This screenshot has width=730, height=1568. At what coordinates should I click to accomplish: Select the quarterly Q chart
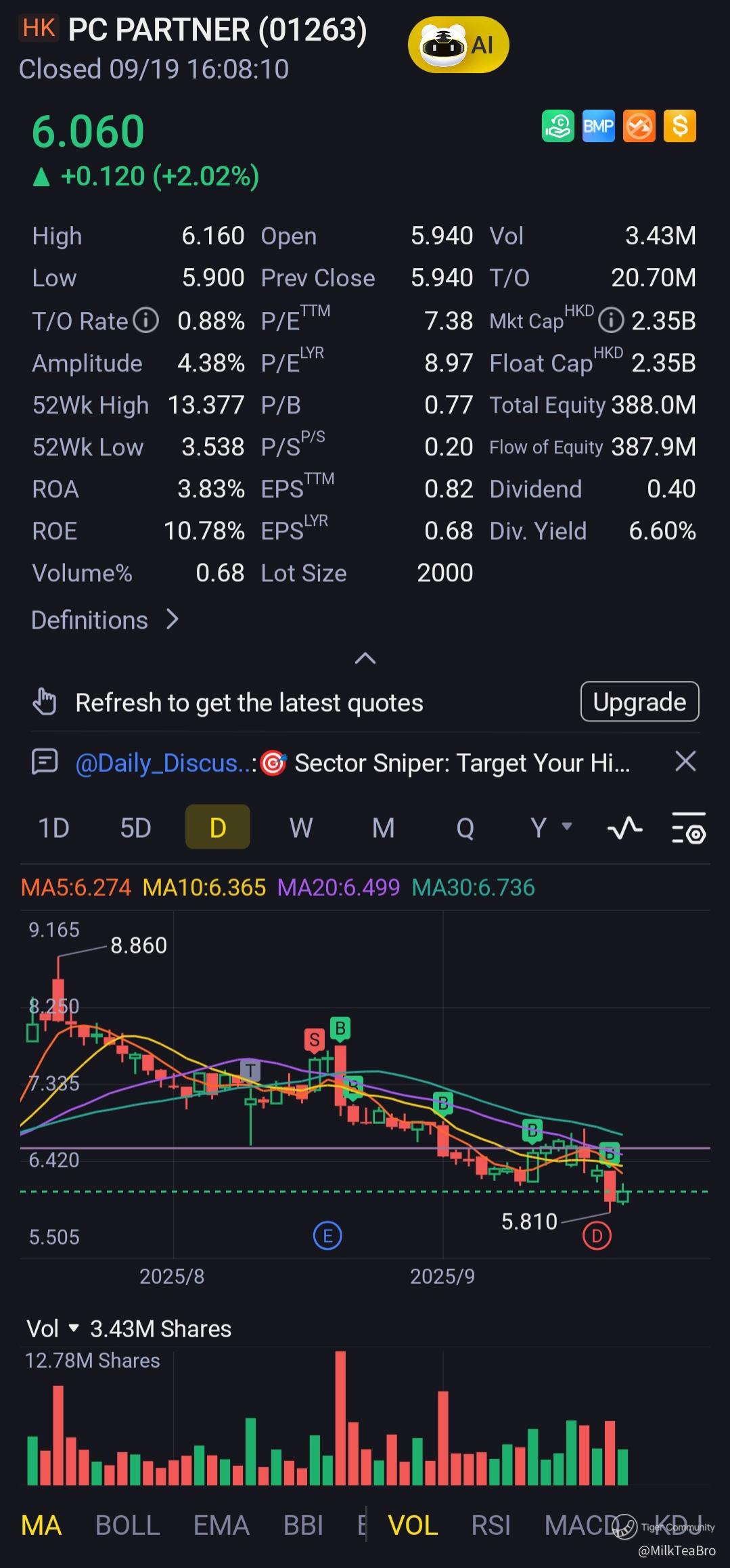point(465,828)
